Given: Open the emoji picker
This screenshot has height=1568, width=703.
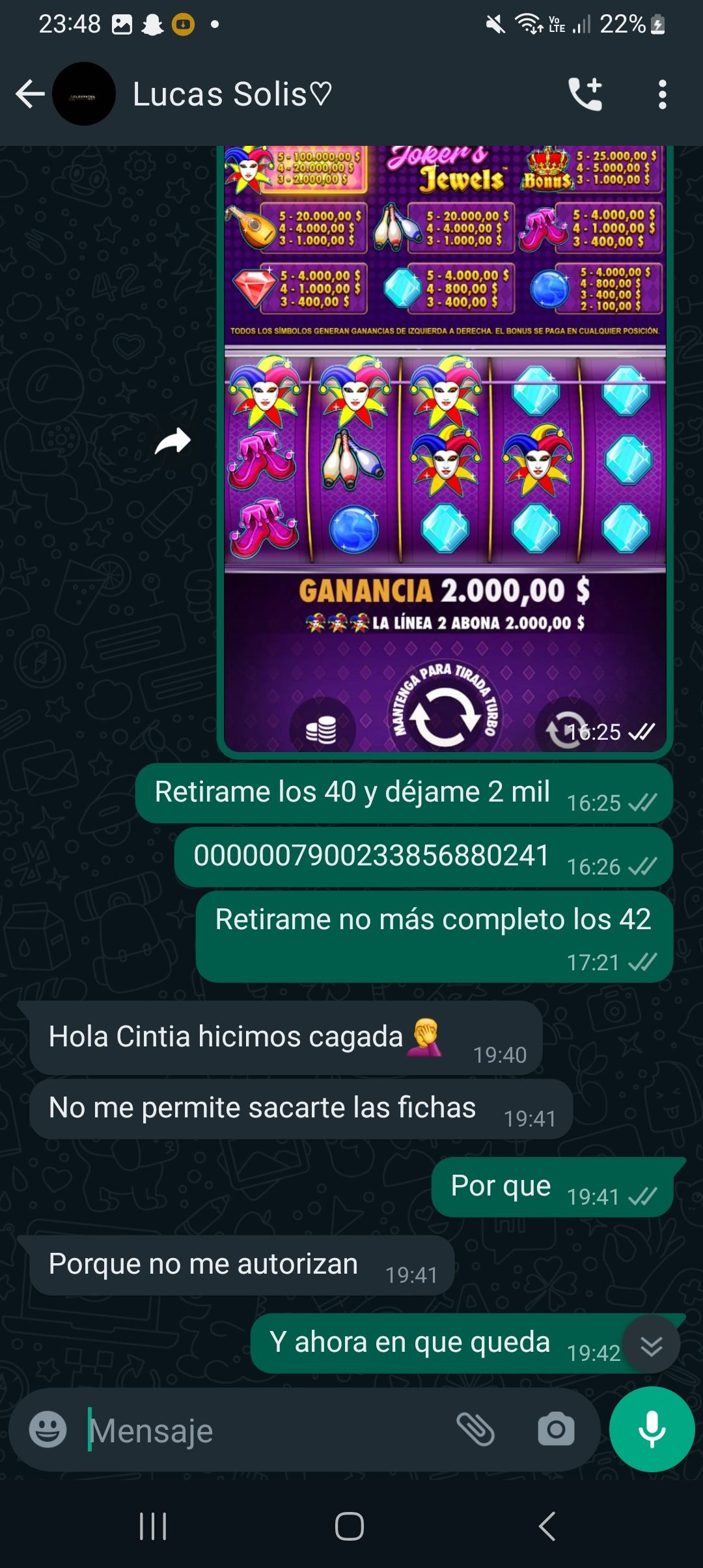Looking at the screenshot, I should point(48,1431).
